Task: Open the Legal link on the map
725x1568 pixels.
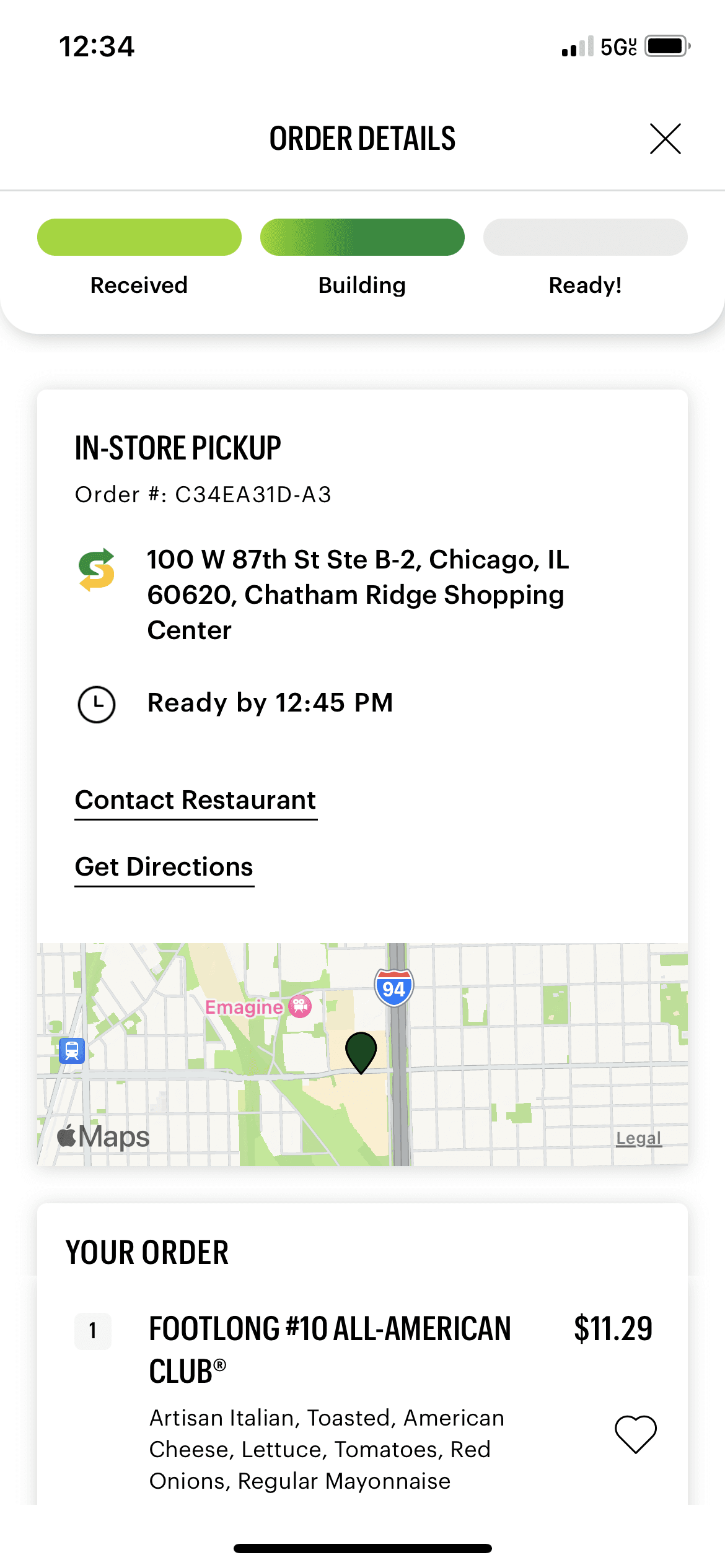Action: pos(638,1138)
